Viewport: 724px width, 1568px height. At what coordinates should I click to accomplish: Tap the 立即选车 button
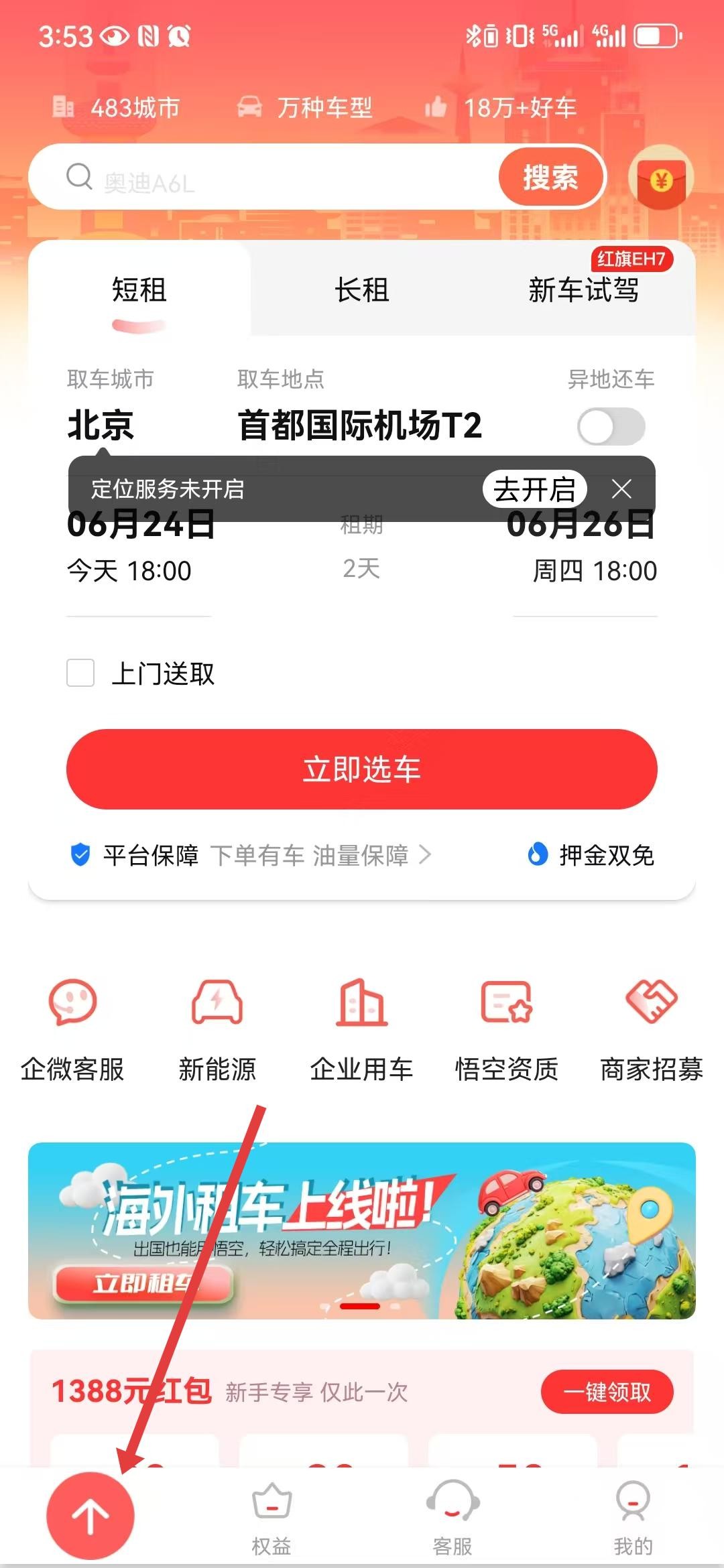tap(362, 769)
